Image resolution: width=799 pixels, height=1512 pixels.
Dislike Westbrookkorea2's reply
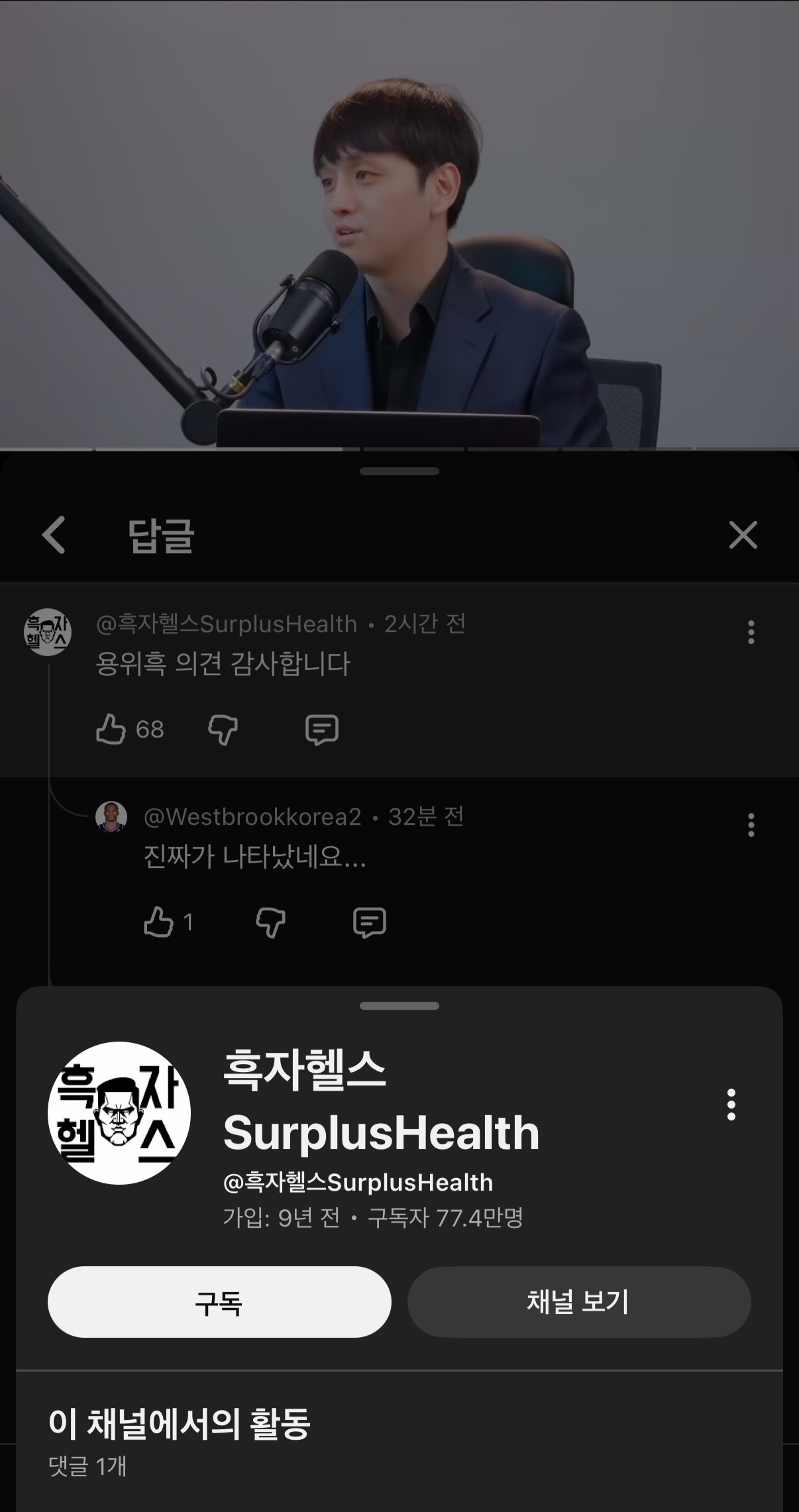point(270,922)
